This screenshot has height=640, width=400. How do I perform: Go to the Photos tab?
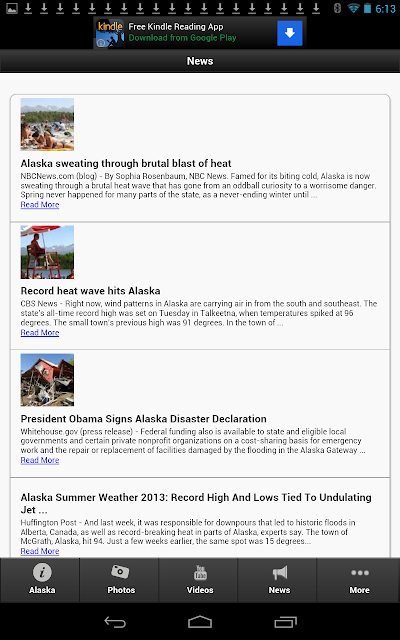[x=119, y=580]
